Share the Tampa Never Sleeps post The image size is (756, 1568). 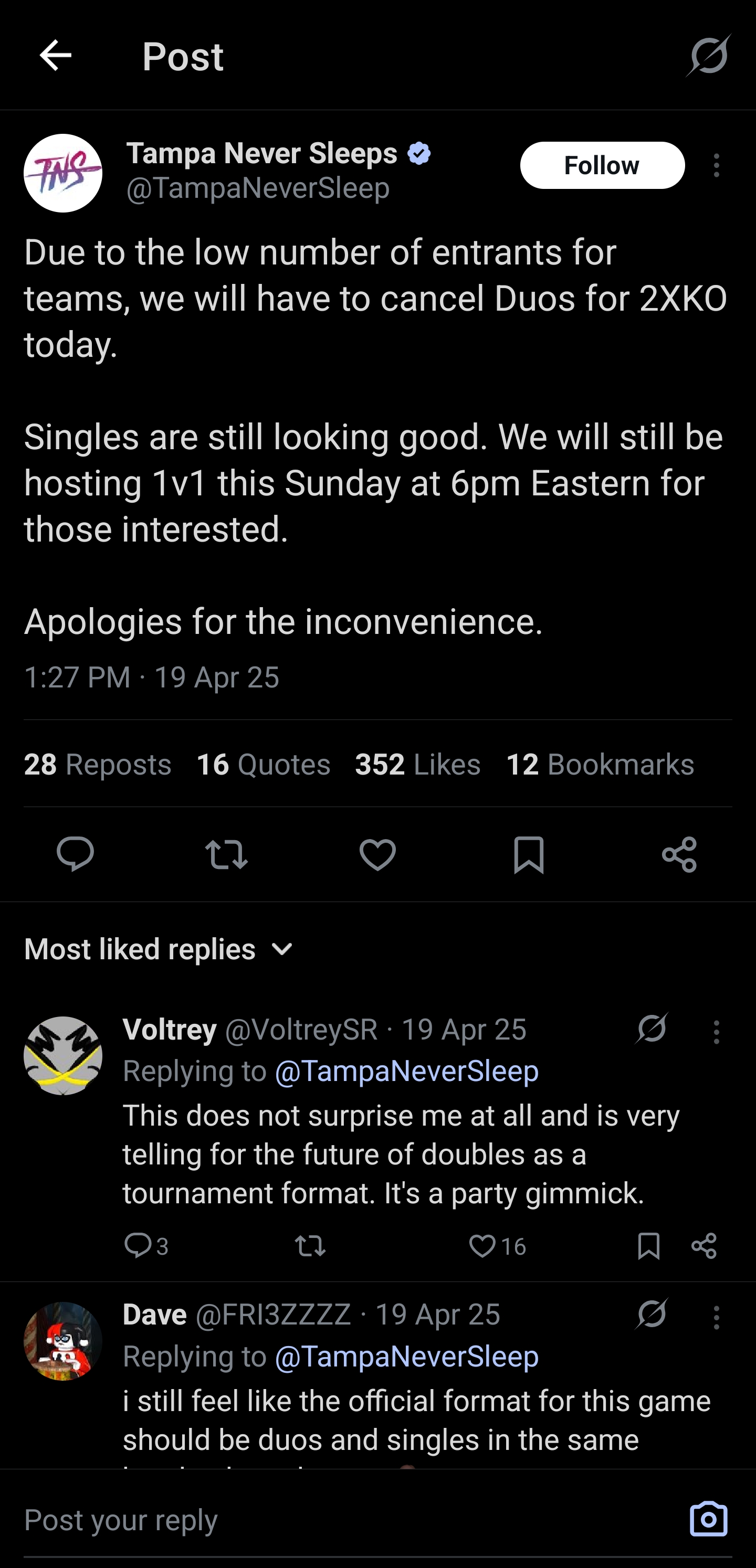pos(679,854)
